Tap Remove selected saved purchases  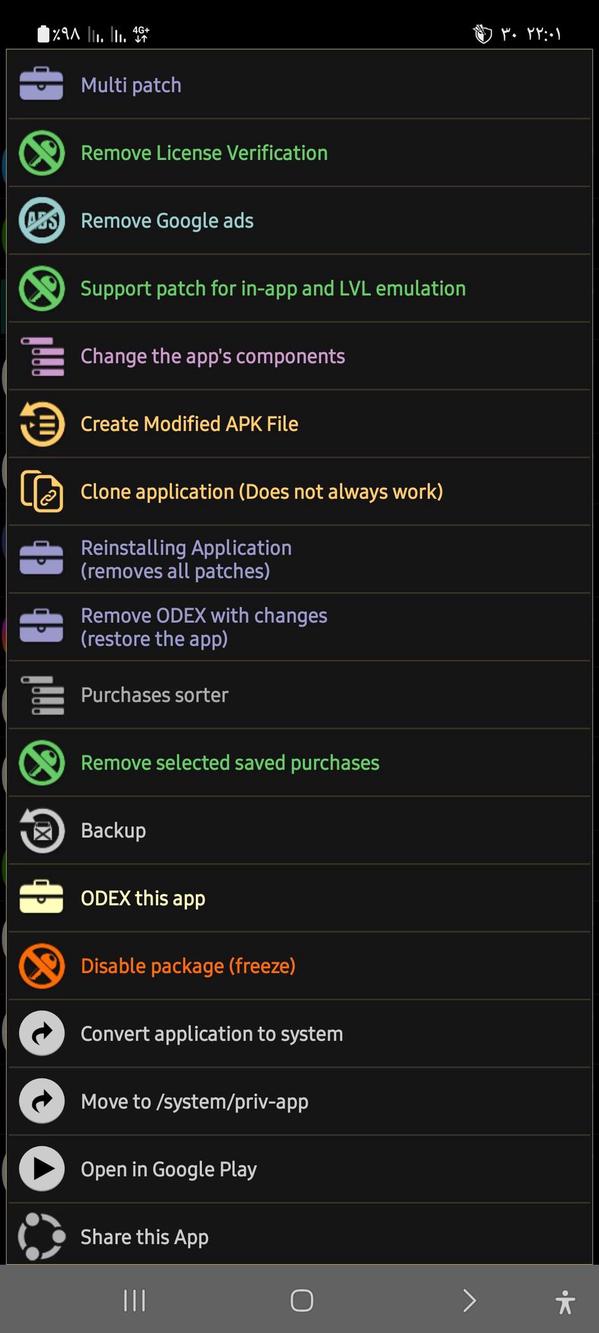(x=299, y=763)
